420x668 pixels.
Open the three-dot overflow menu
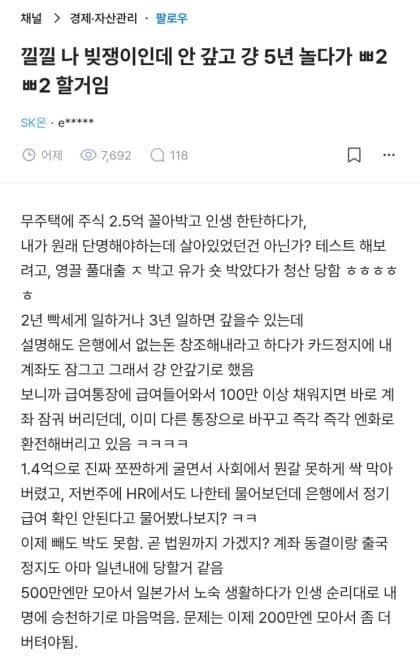[x=389, y=155]
